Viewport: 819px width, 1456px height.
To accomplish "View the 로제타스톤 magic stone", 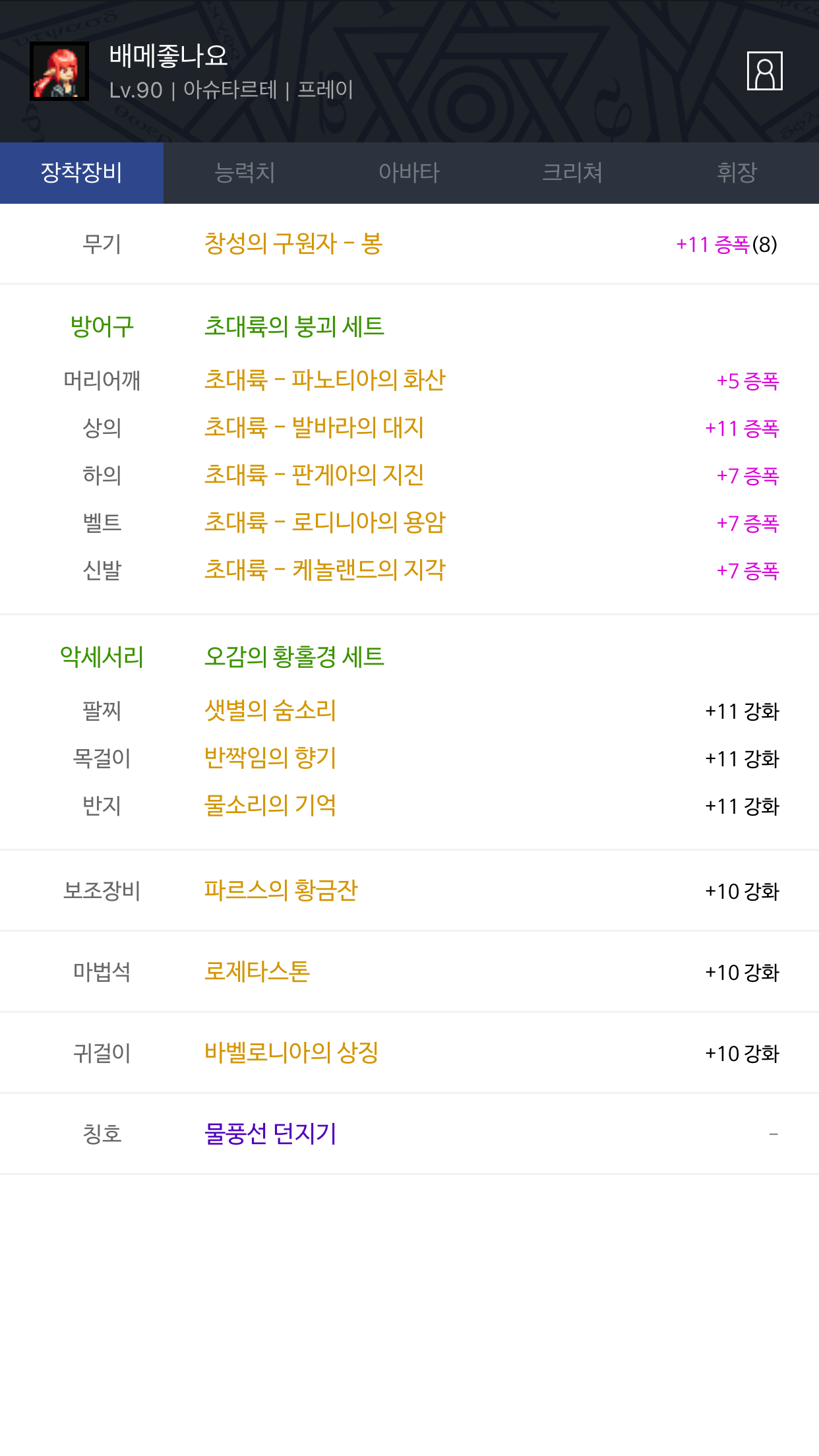I will tap(257, 972).
